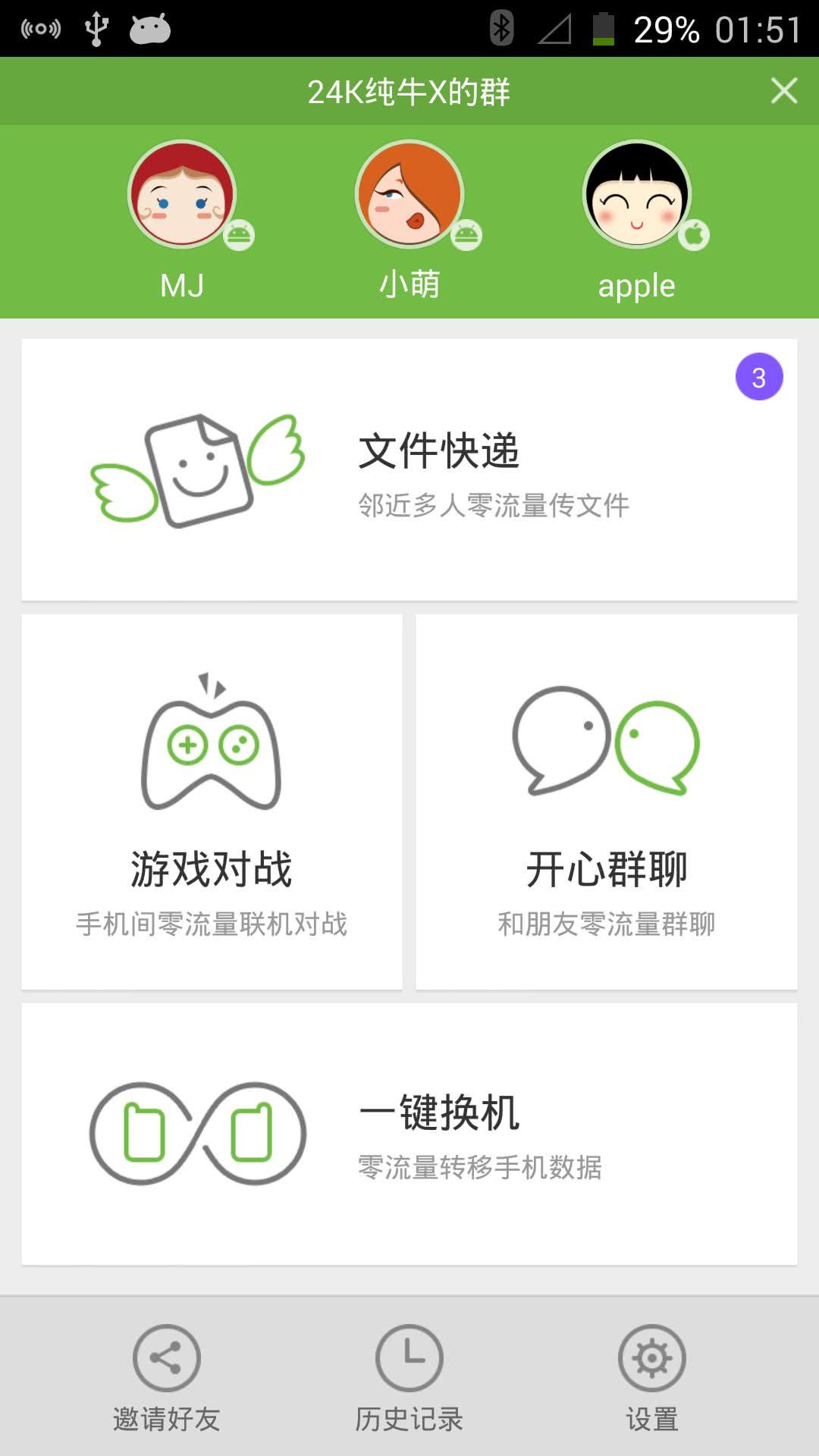Close the 24K纯牛X的群 group
The height and width of the screenshot is (1456, 819).
coord(784,91)
